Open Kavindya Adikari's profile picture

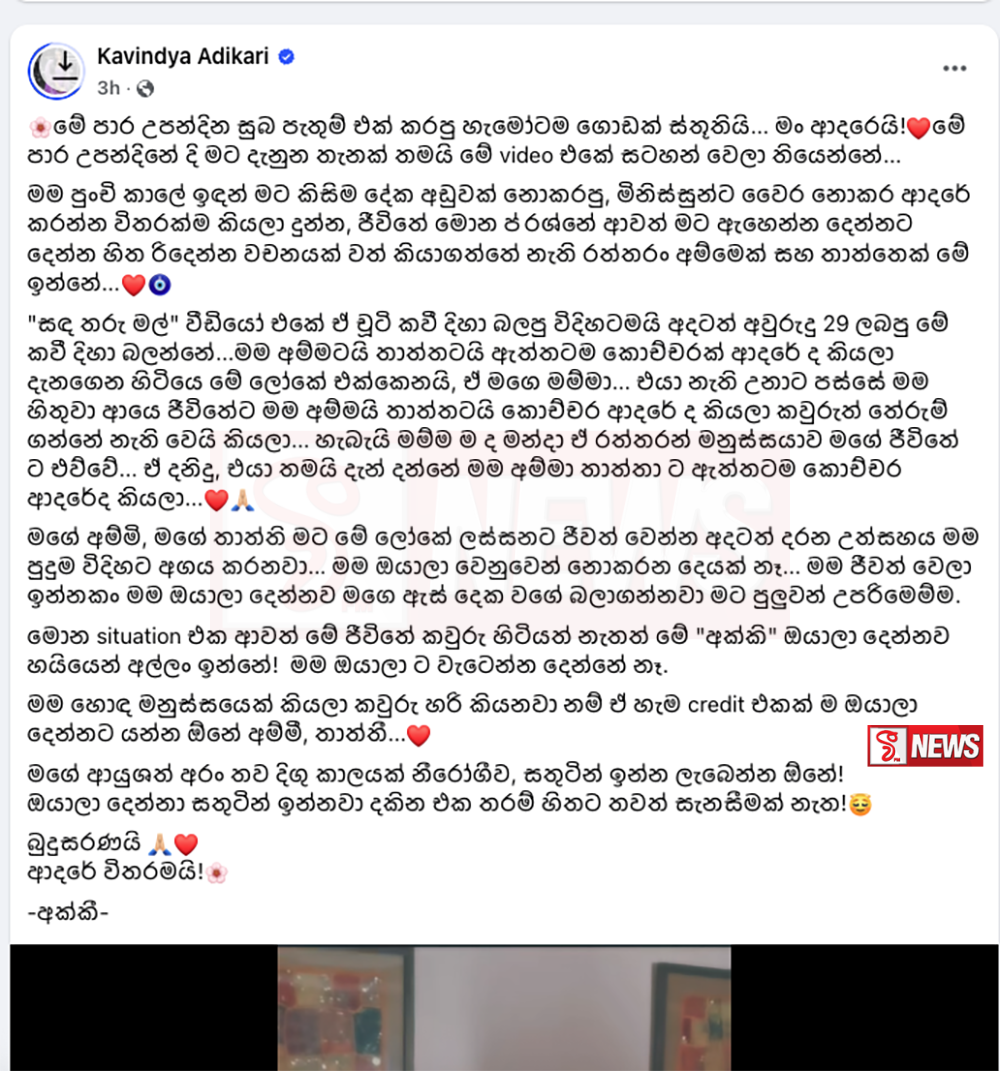(x=57, y=70)
